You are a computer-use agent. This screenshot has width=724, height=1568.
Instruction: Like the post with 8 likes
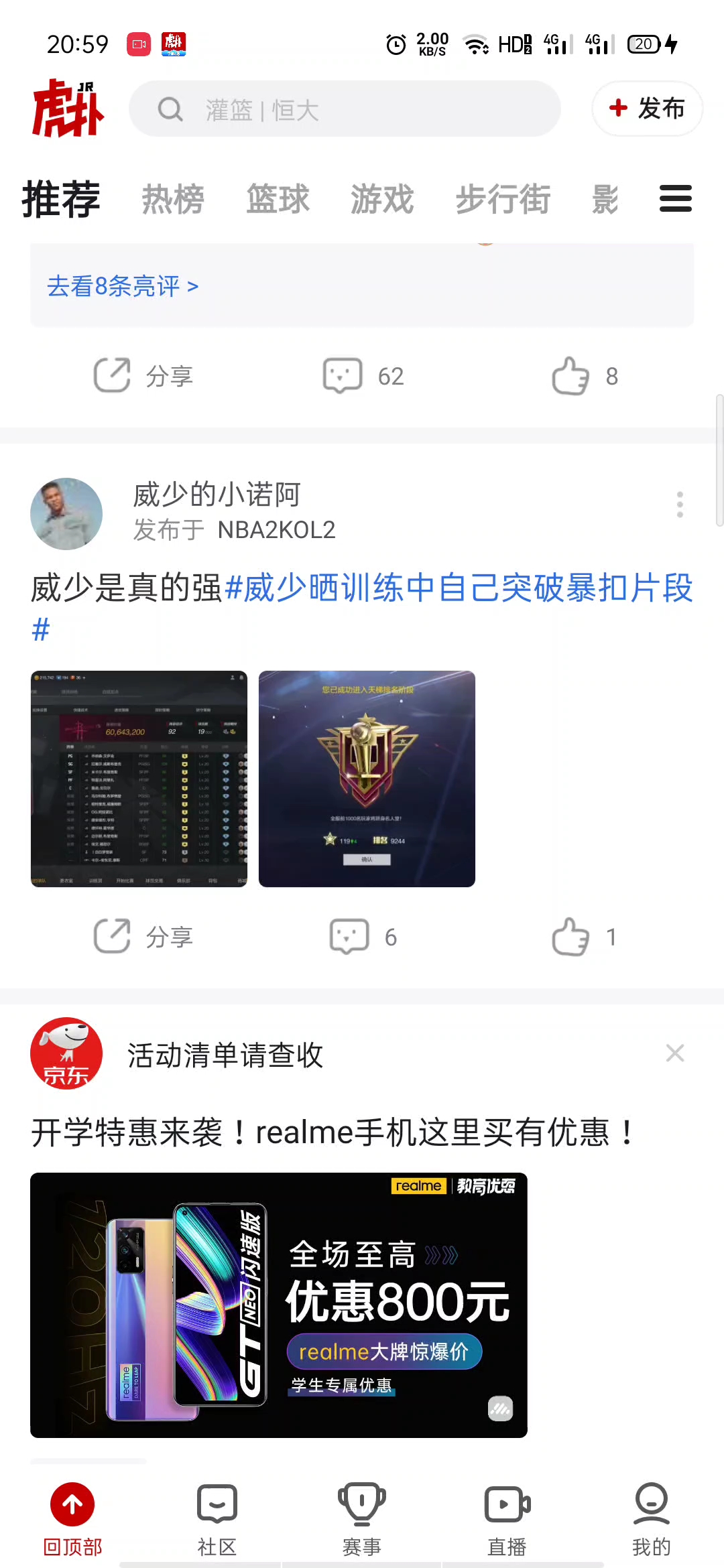tap(583, 376)
